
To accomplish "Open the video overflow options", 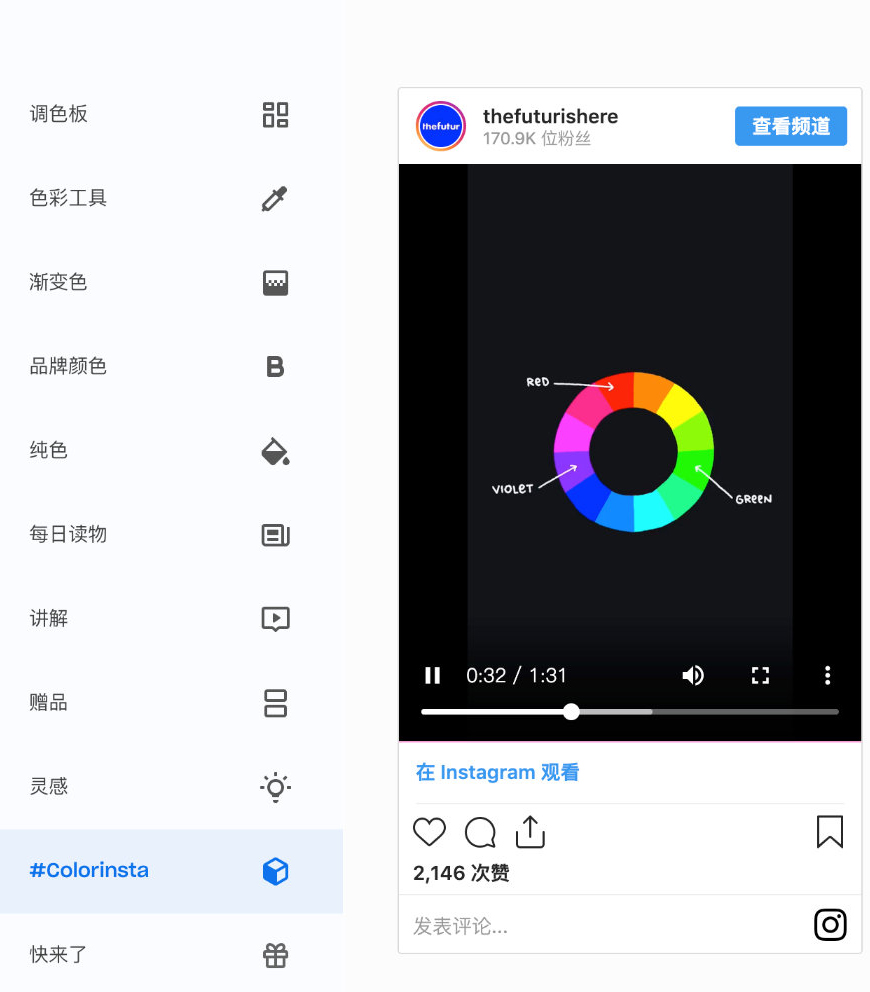I will tap(827, 676).
